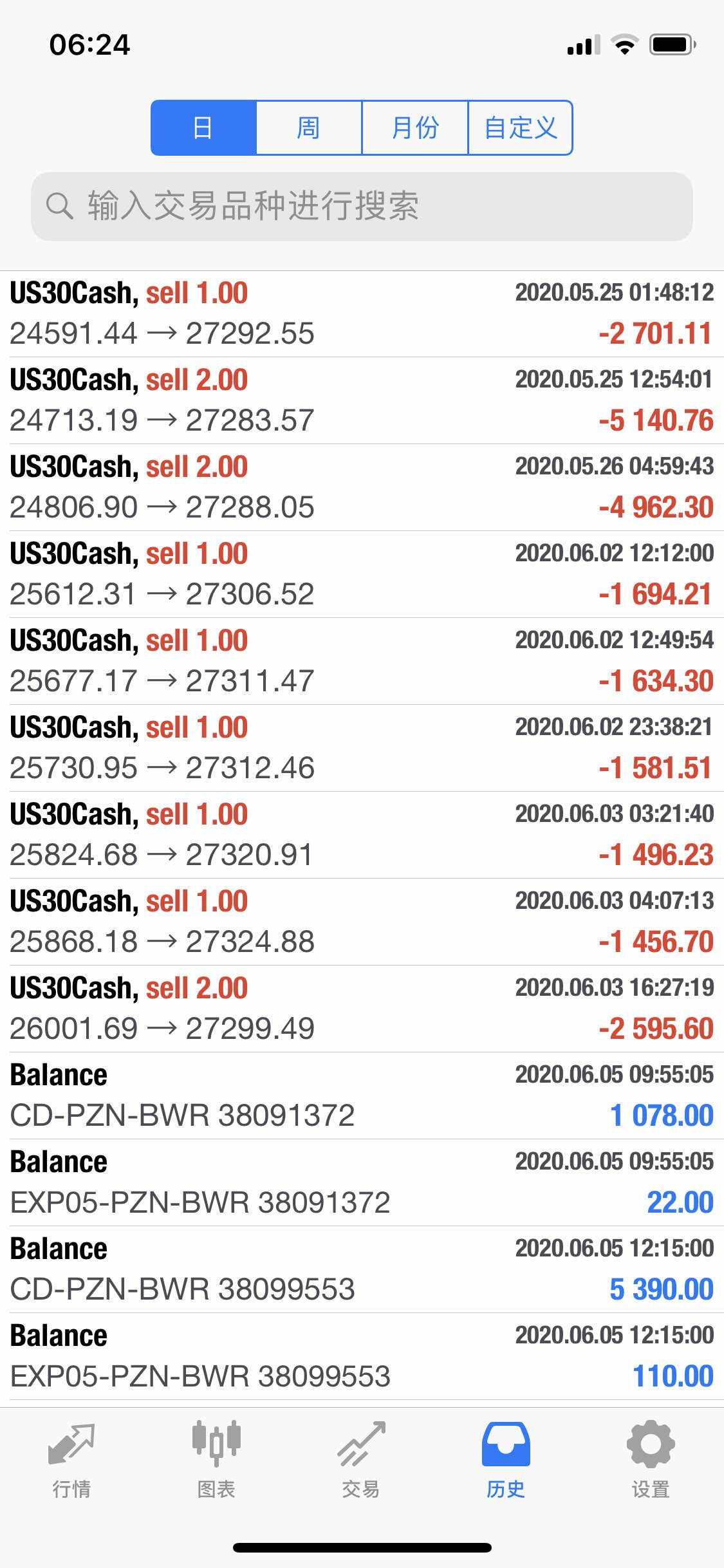Viewport: 724px width, 1568px height.
Task: View the US30Cash trade closed at 27311.47
Action: pyautogui.click(x=362, y=662)
